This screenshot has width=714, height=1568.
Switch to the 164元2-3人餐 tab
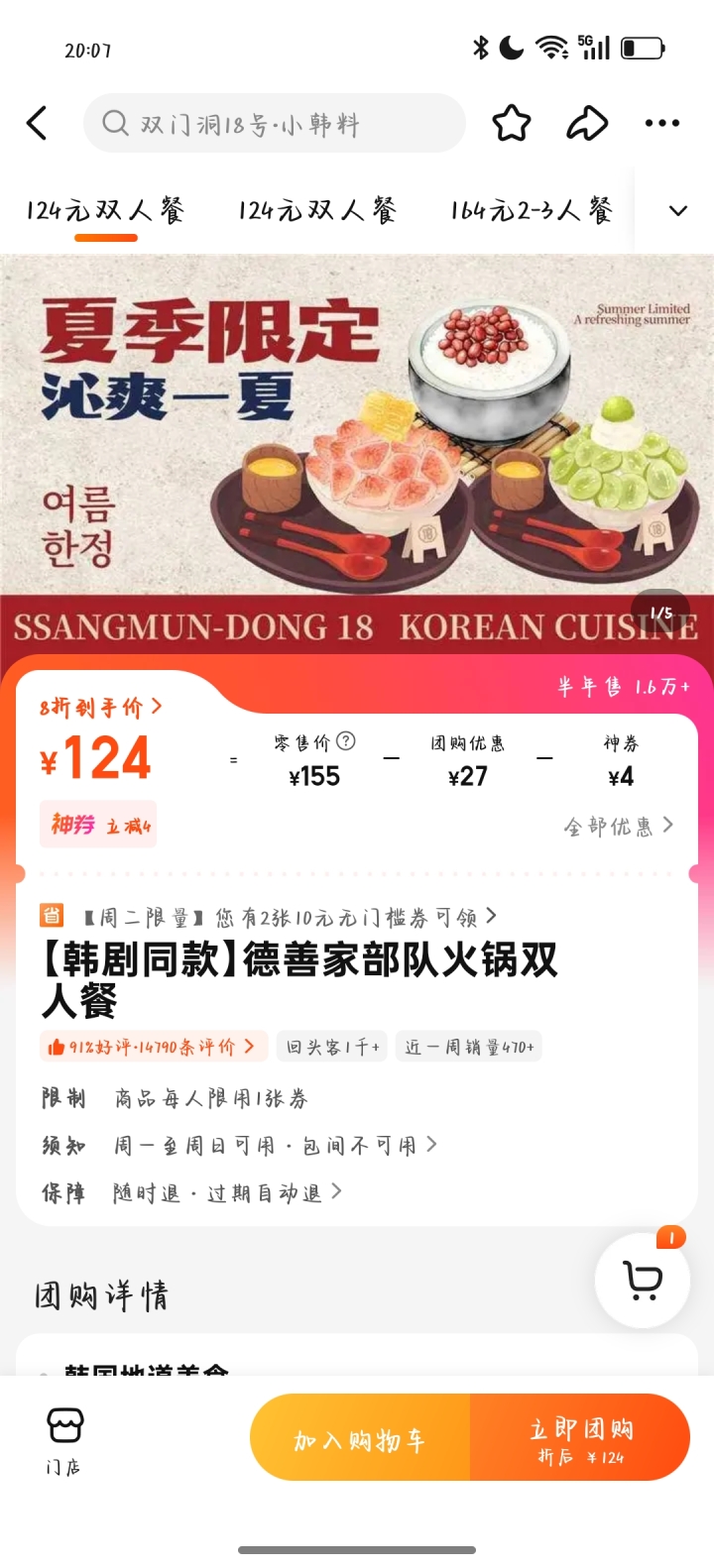[x=531, y=211]
